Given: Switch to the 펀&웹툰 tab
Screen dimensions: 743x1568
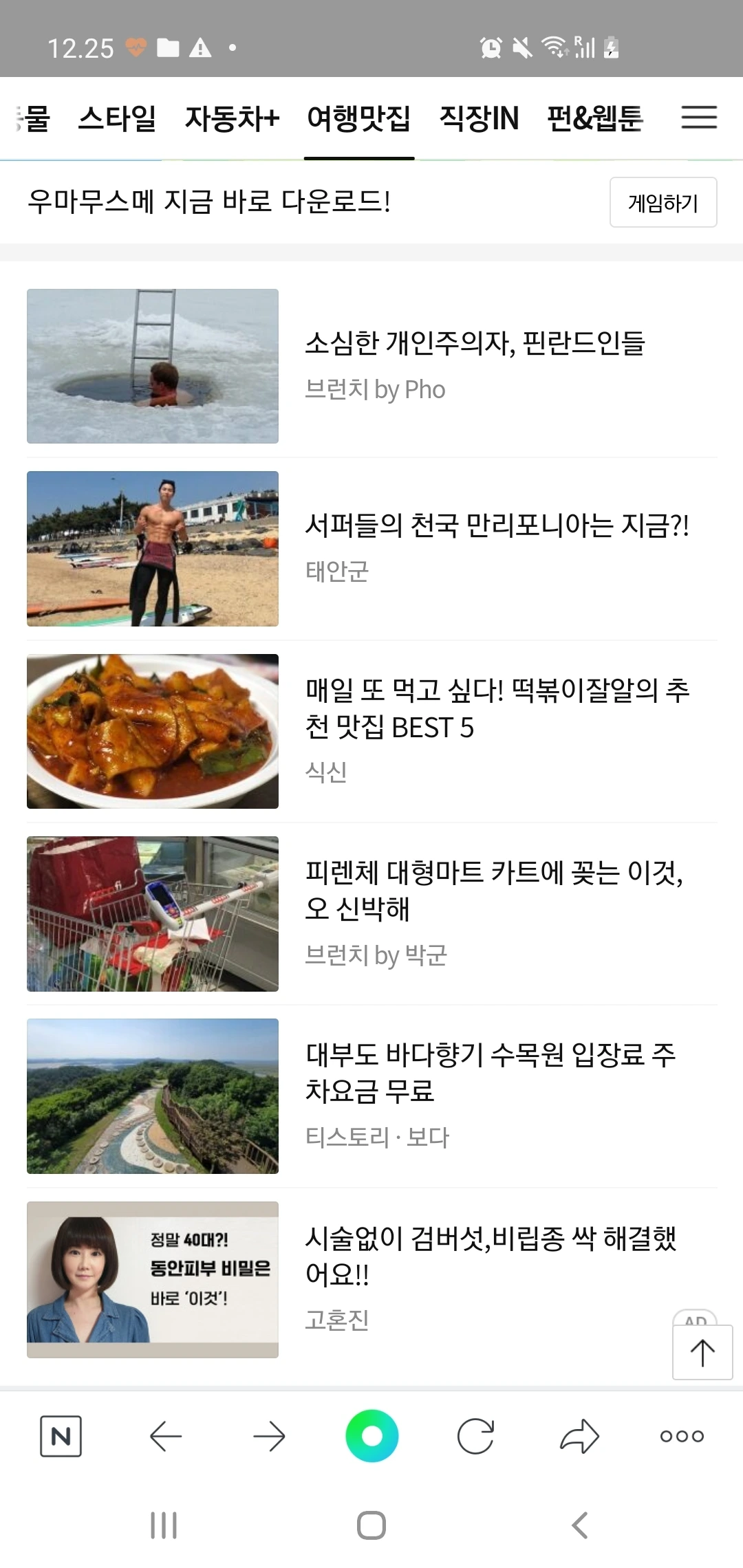Looking at the screenshot, I should point(595,118).
